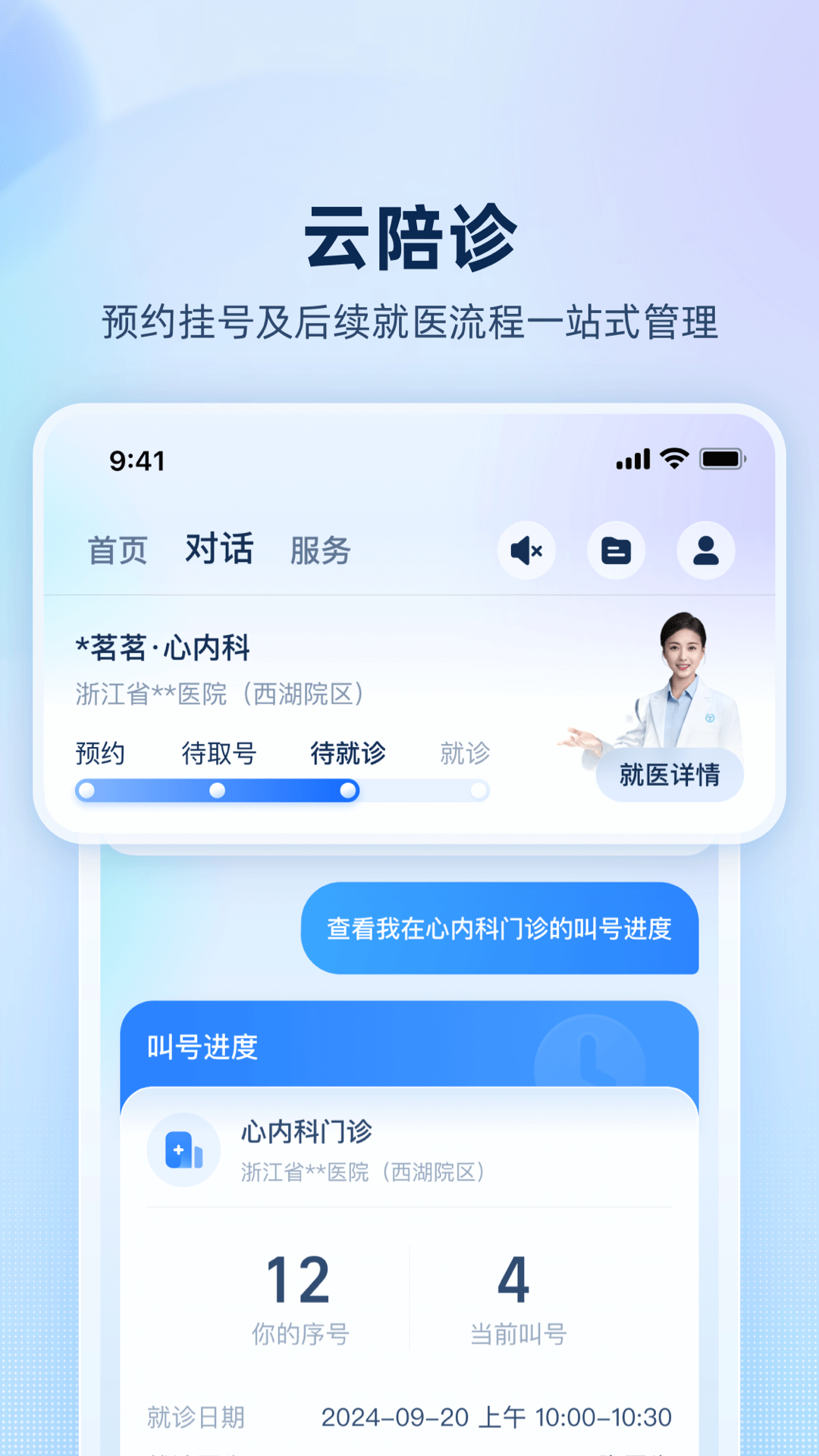The height and width of the screenshot is (1456, 819).
Task: Switch to the 首页 tab
Action: (117, 551)
